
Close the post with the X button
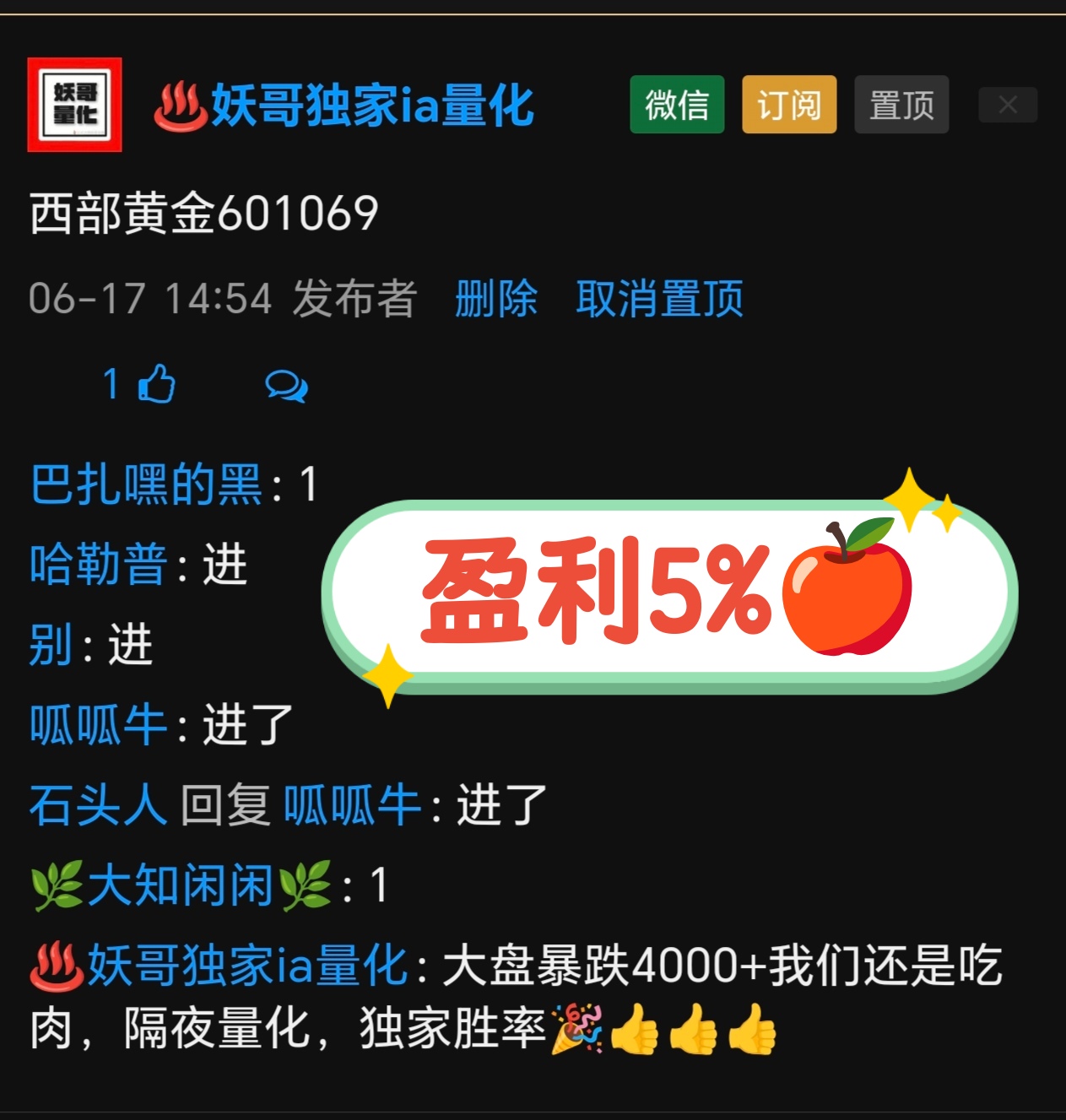tap(1008, 105)
